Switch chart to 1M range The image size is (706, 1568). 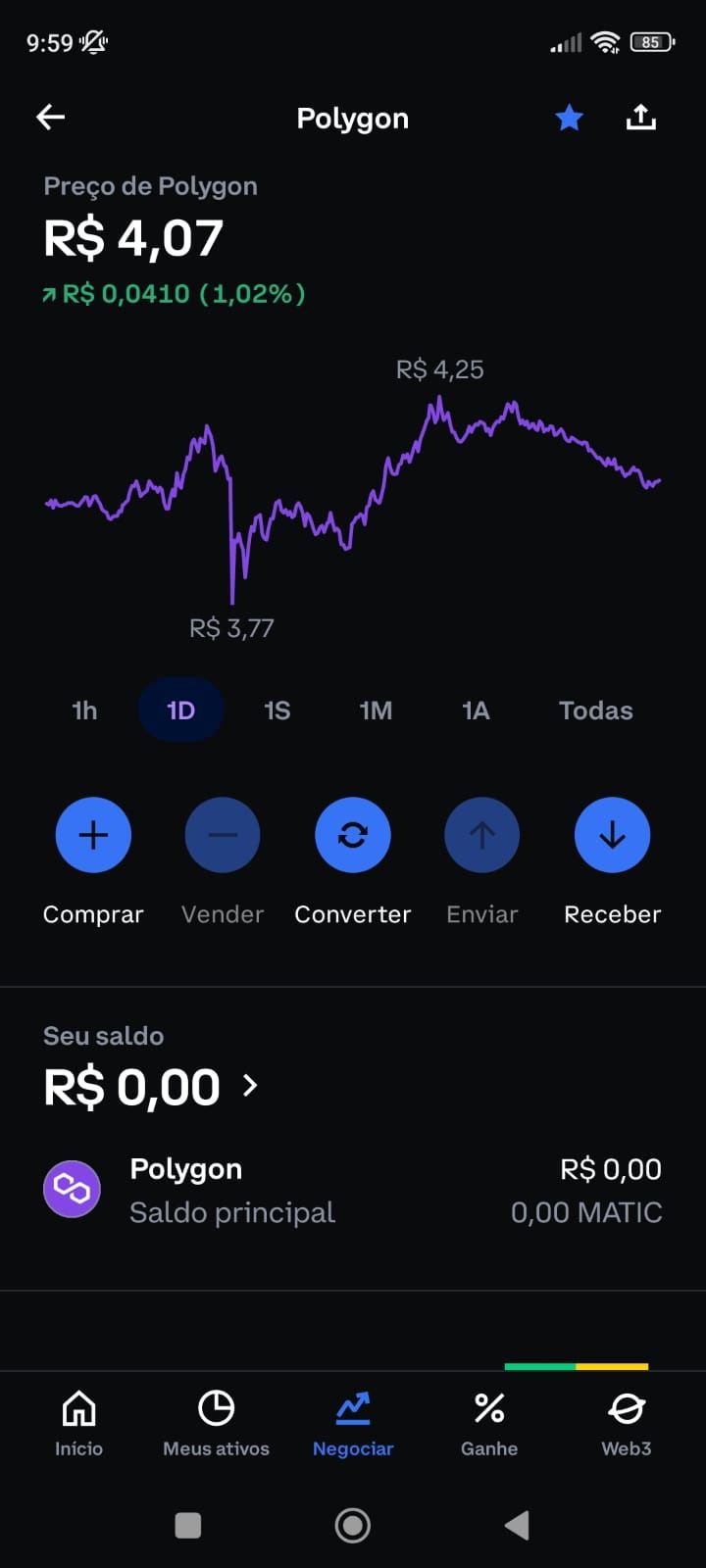pyautogui.click(x=376, y=710)
